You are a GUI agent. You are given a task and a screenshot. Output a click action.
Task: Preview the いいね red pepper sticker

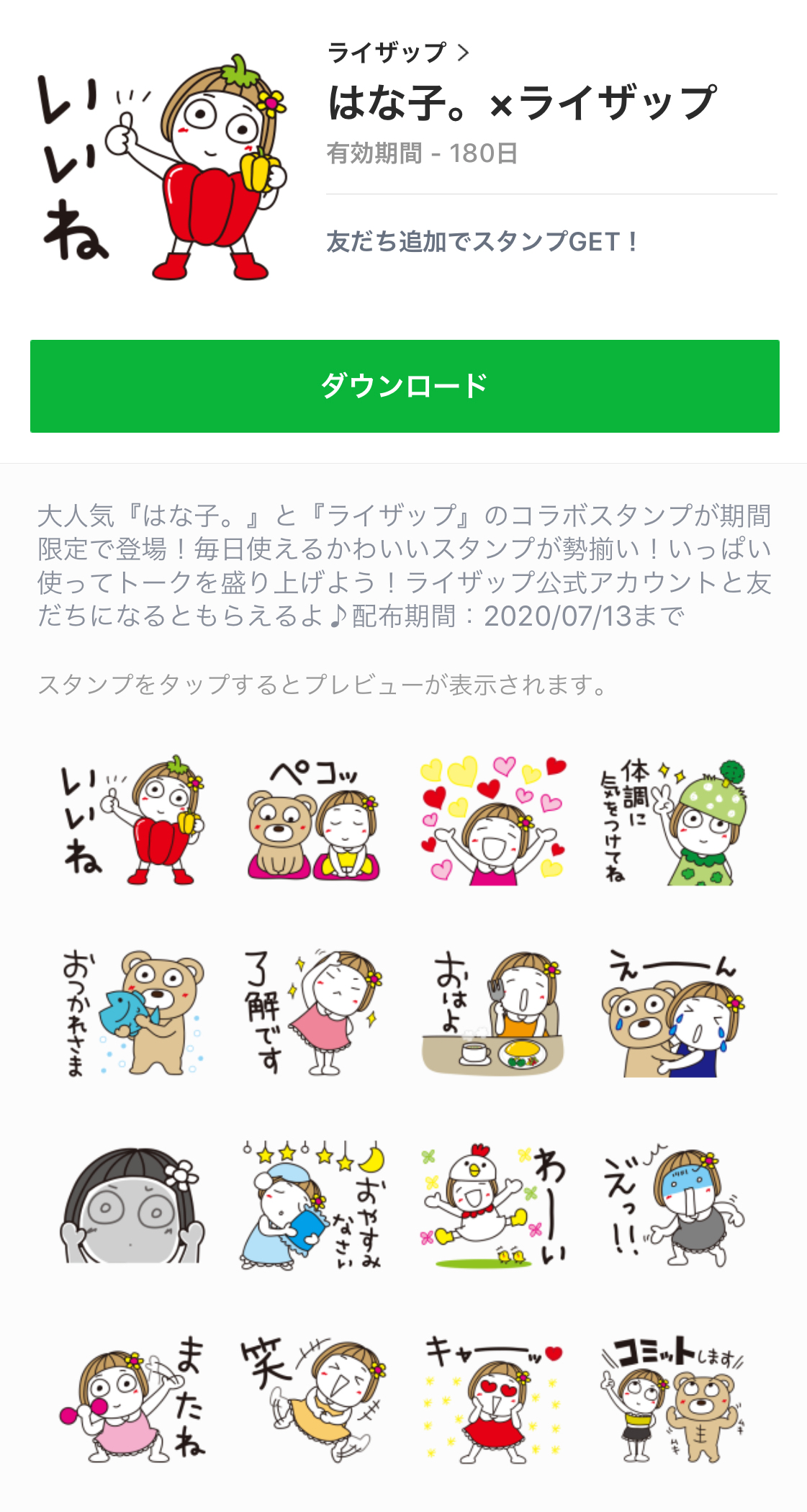coord(133,821)
